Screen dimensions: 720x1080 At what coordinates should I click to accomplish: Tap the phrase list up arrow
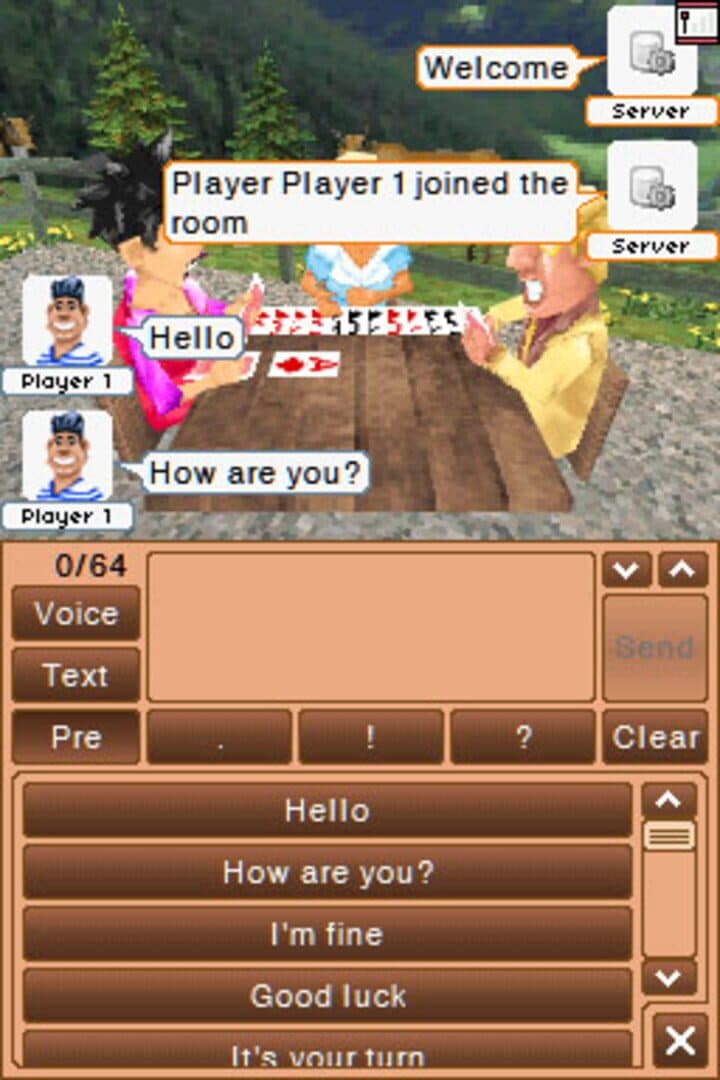click(x=668, y=800)
